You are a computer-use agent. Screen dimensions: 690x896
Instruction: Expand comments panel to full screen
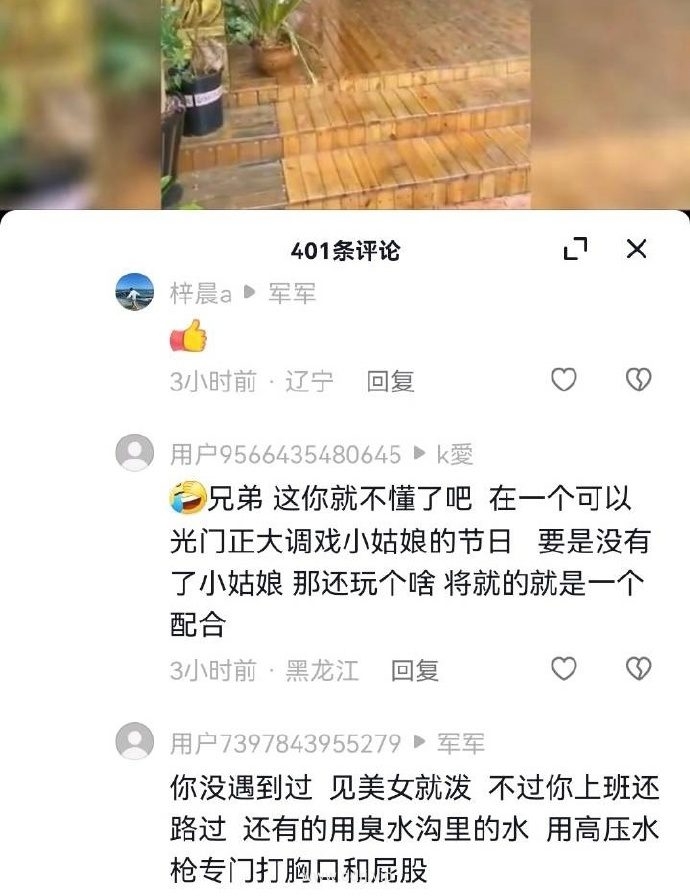point(575,250)
